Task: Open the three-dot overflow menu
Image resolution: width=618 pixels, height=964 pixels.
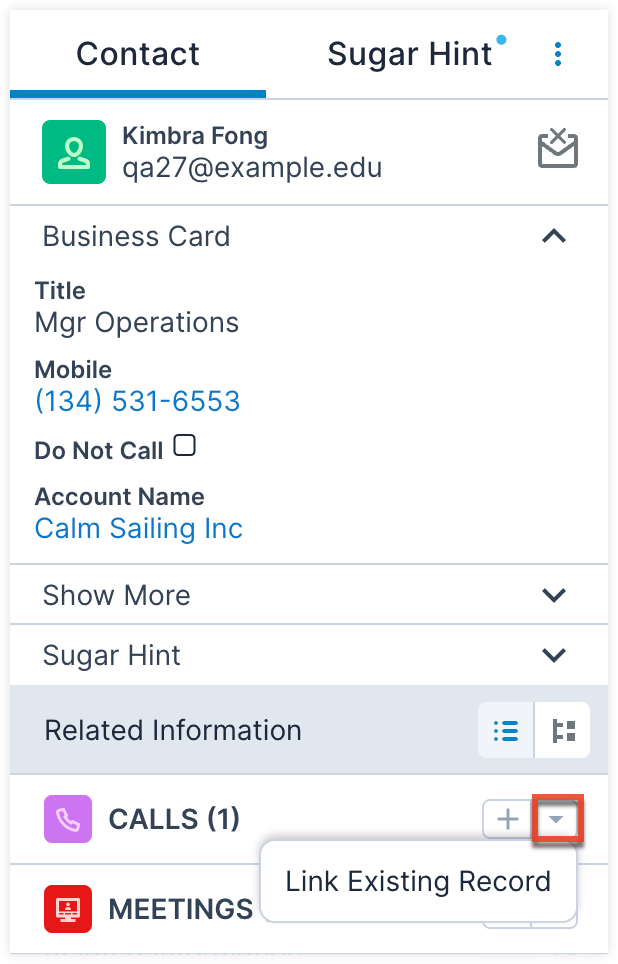Action: (558, 54)
